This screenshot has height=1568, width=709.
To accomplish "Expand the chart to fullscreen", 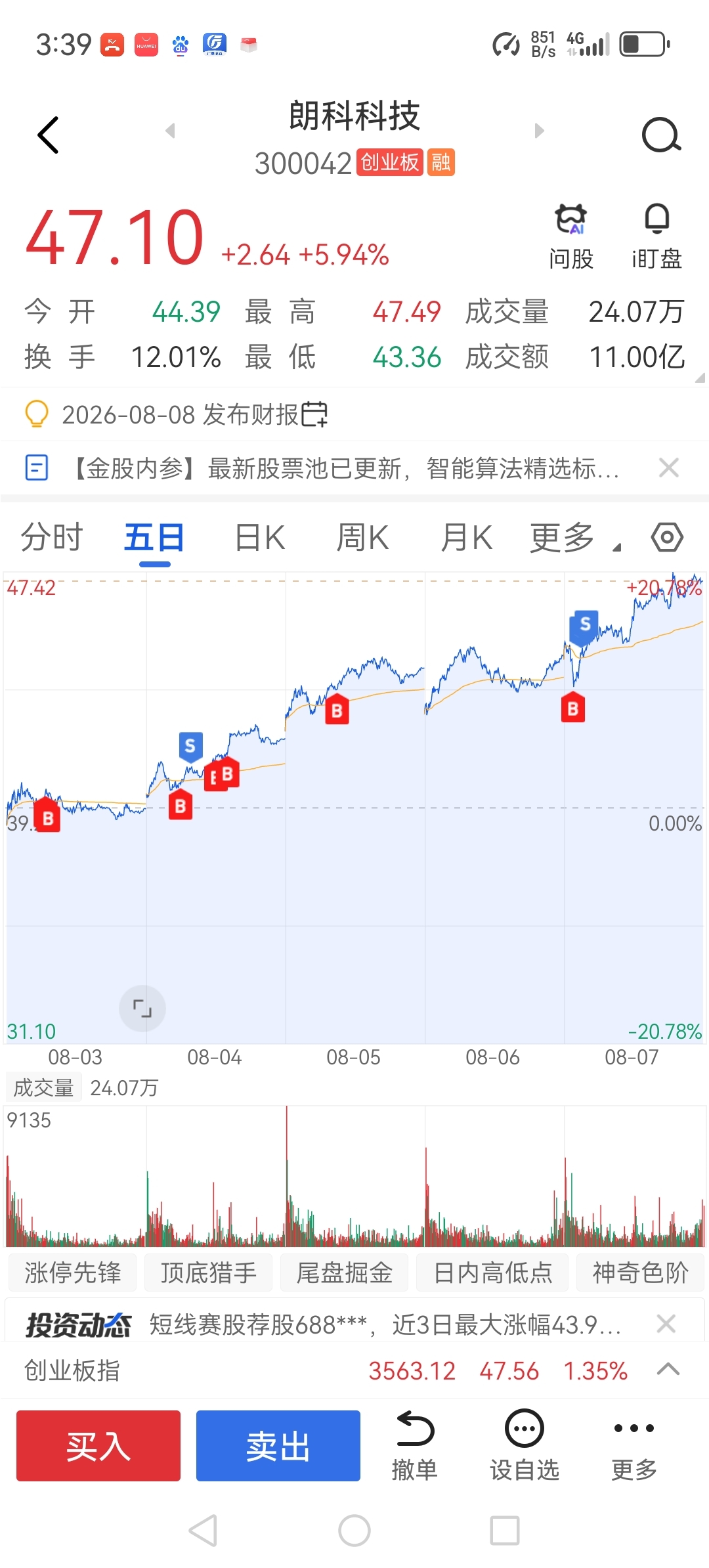I will [142, 1009].
